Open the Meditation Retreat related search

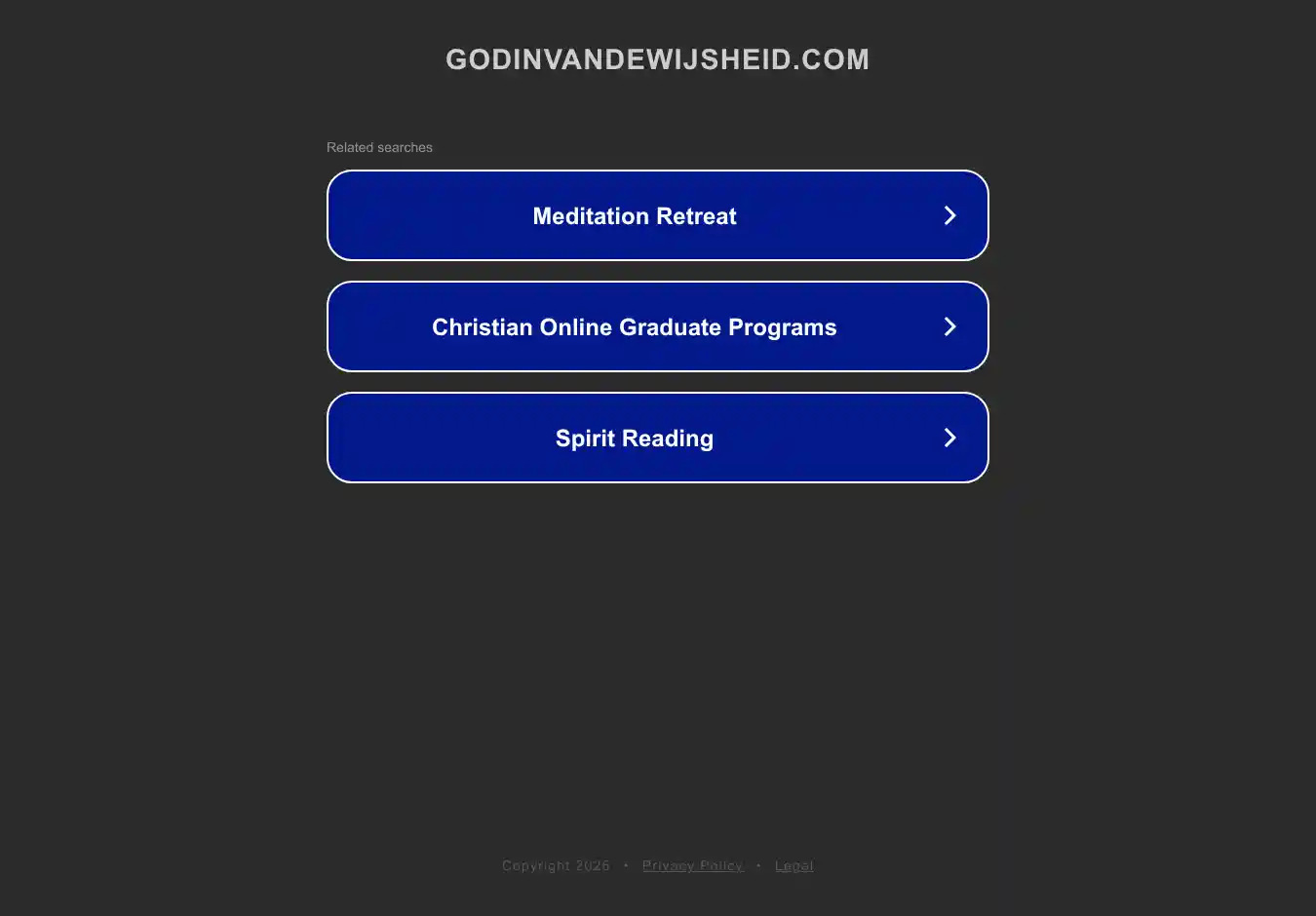657,215
